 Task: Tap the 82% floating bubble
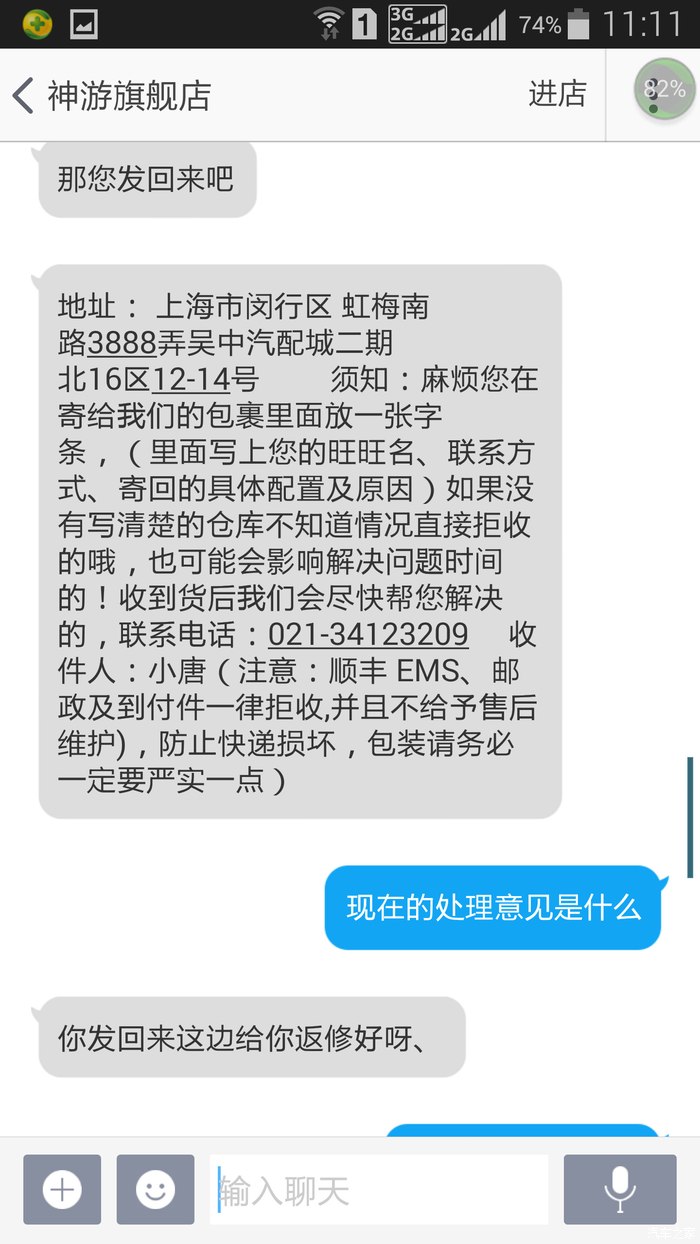click(664, 90)
